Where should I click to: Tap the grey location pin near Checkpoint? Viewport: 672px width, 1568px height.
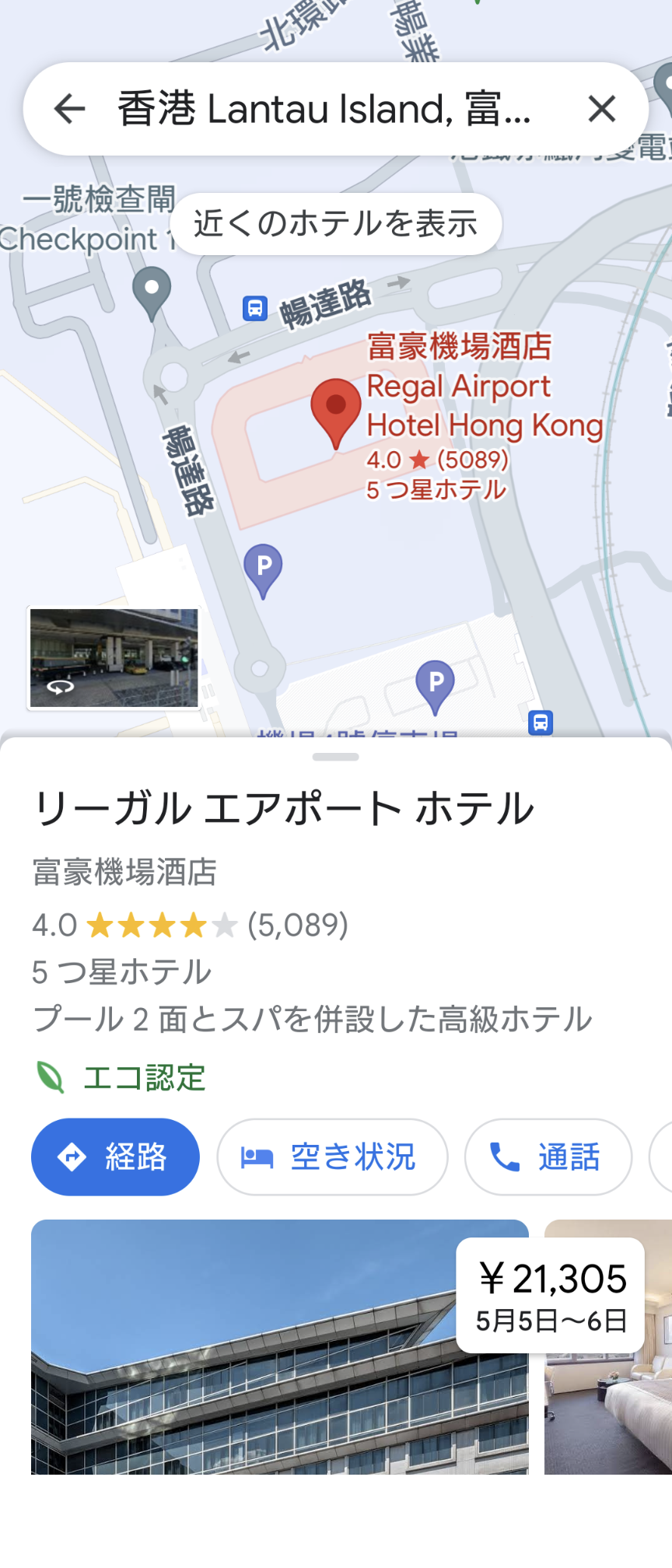[152, 291]
